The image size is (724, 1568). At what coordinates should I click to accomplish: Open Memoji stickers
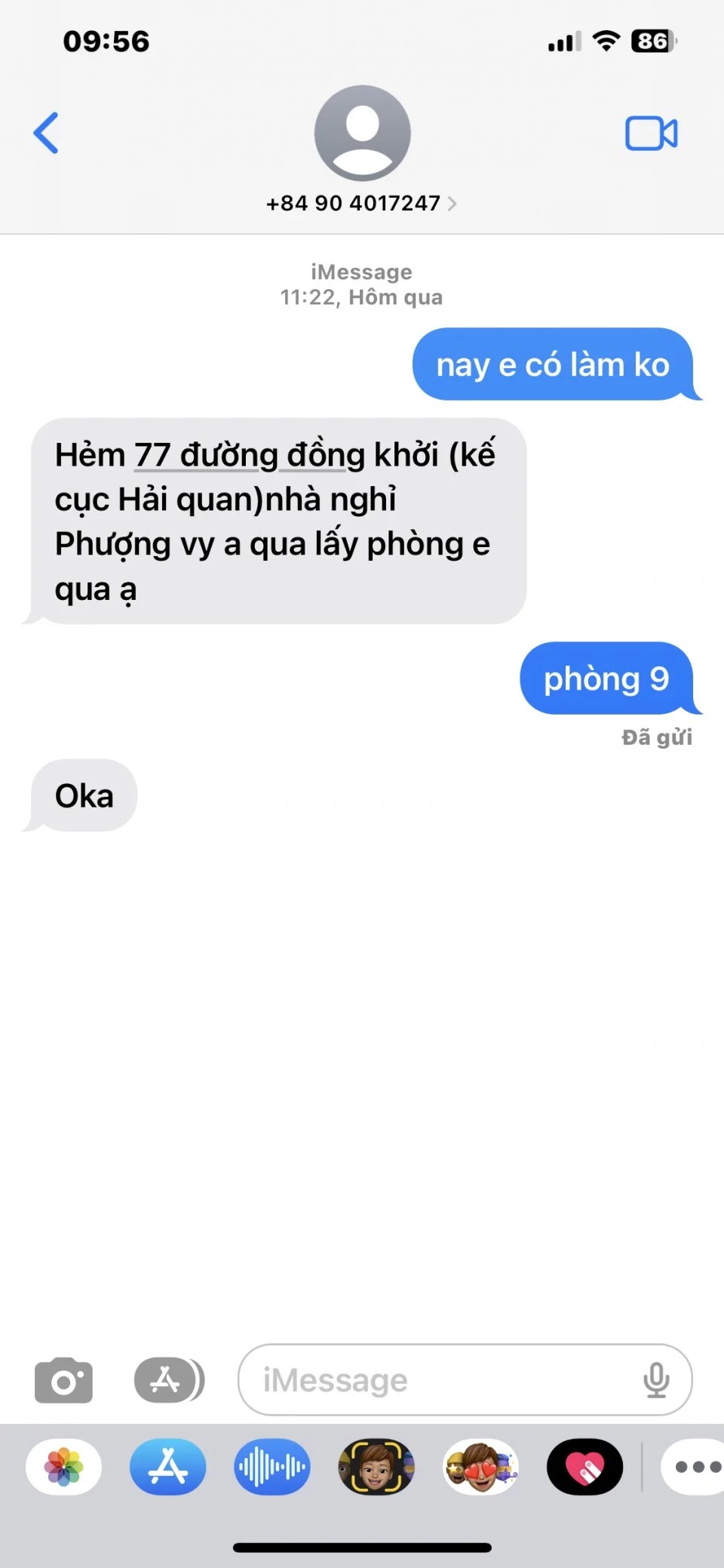click(x=480, y=1467)
